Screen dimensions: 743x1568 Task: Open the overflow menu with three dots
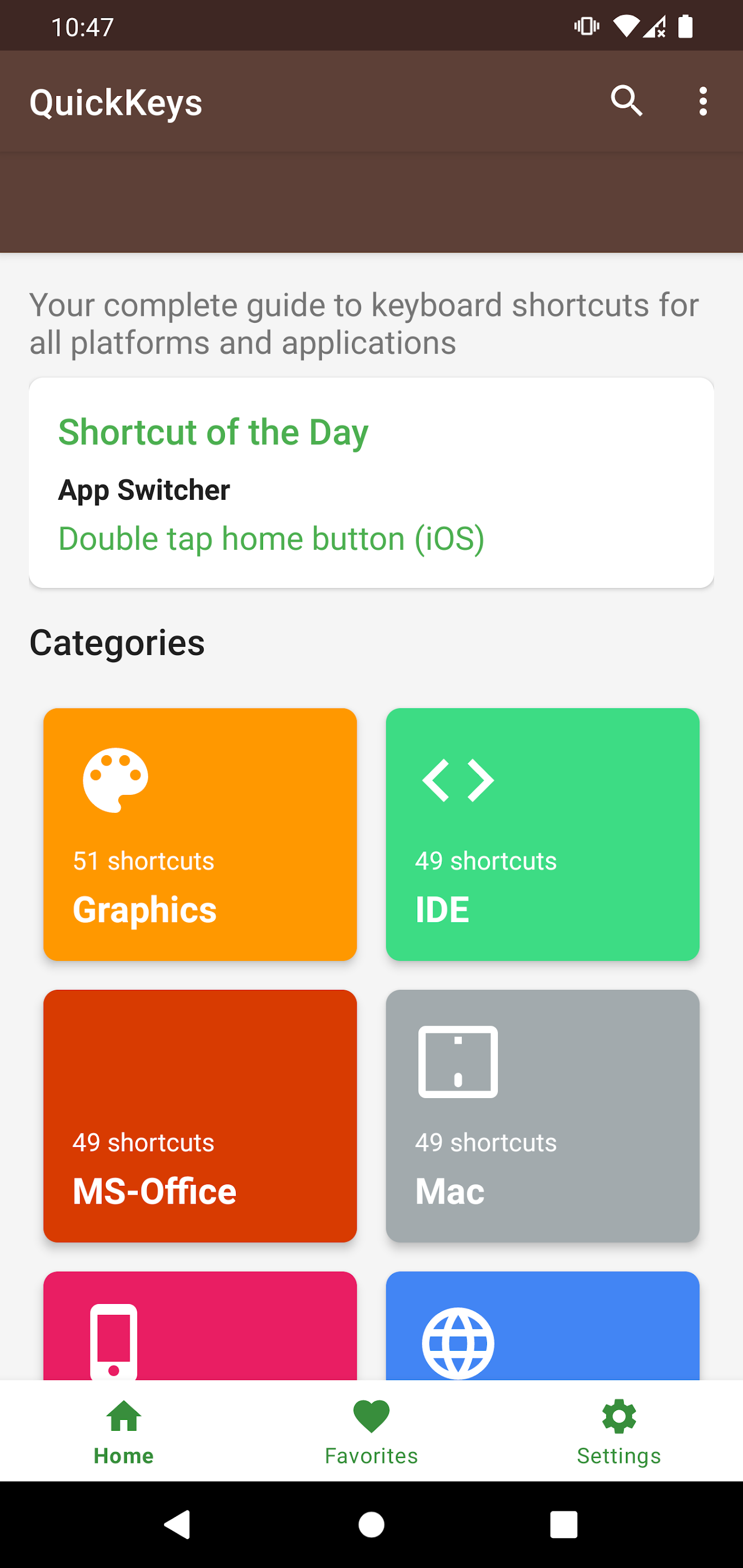coord(703,101)
